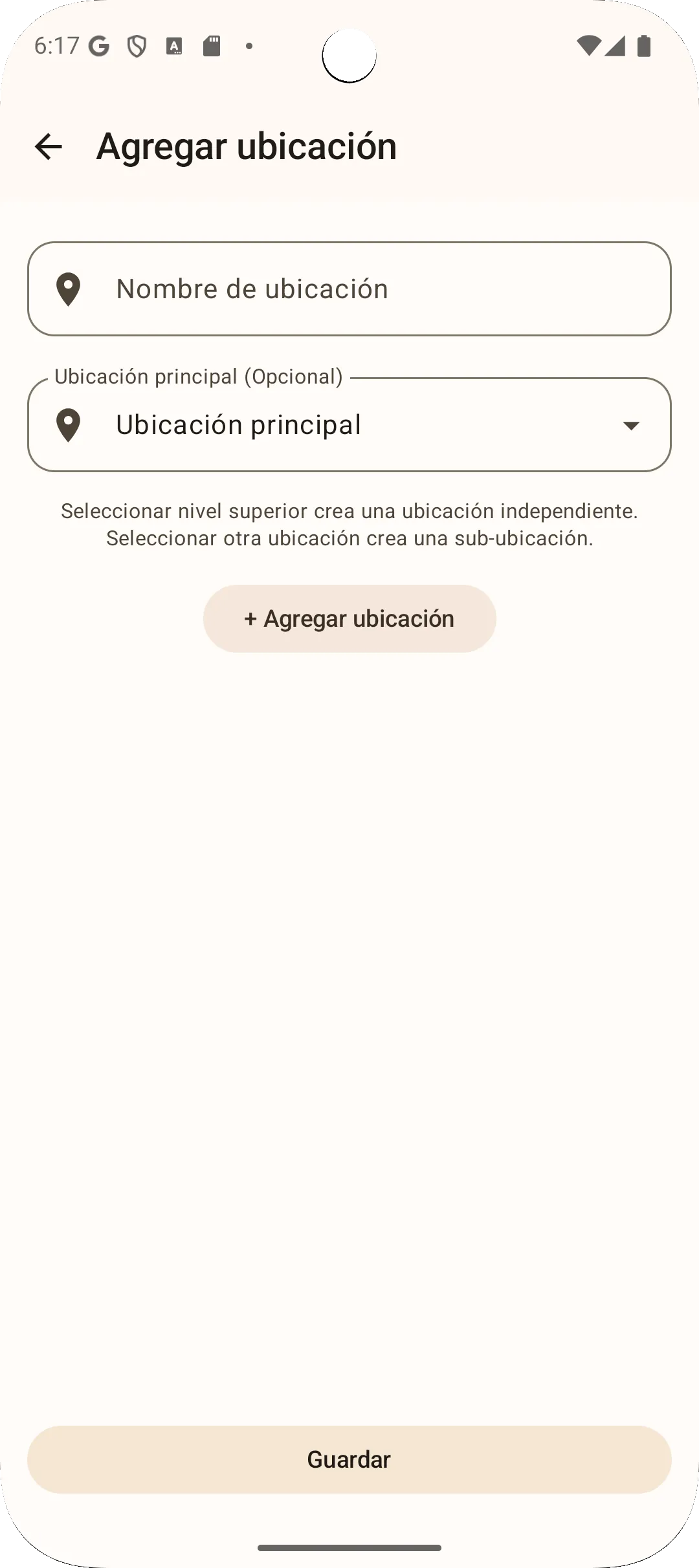
Task: Click the battery indicator in the status bar
Action: [645, 44]
